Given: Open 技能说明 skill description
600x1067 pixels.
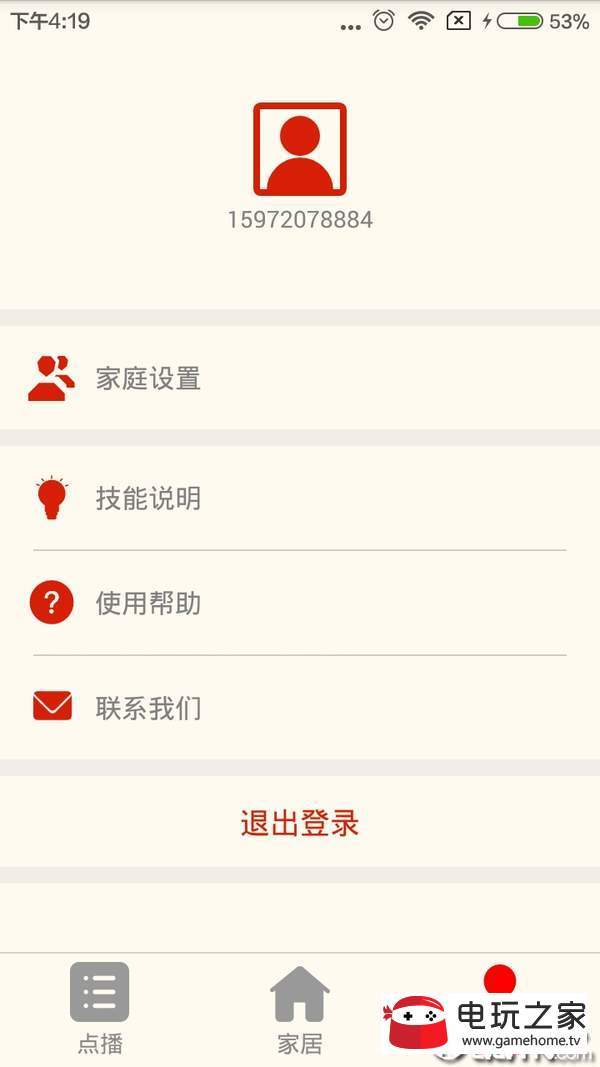Looking at the screenshot, I should [300, 498].
